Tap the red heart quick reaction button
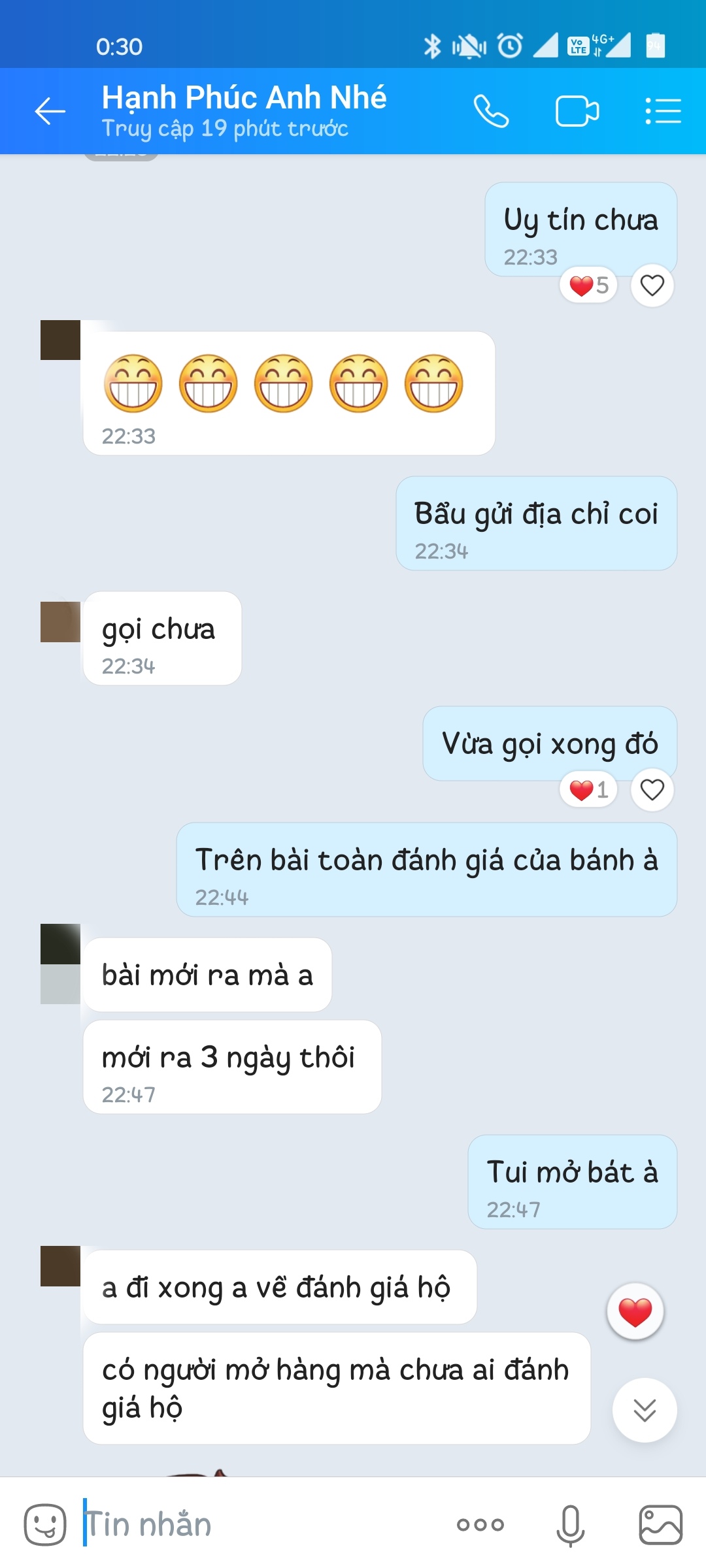Screen dimensions: 706x1568 pyautogui.click(x=635, y=1312)
